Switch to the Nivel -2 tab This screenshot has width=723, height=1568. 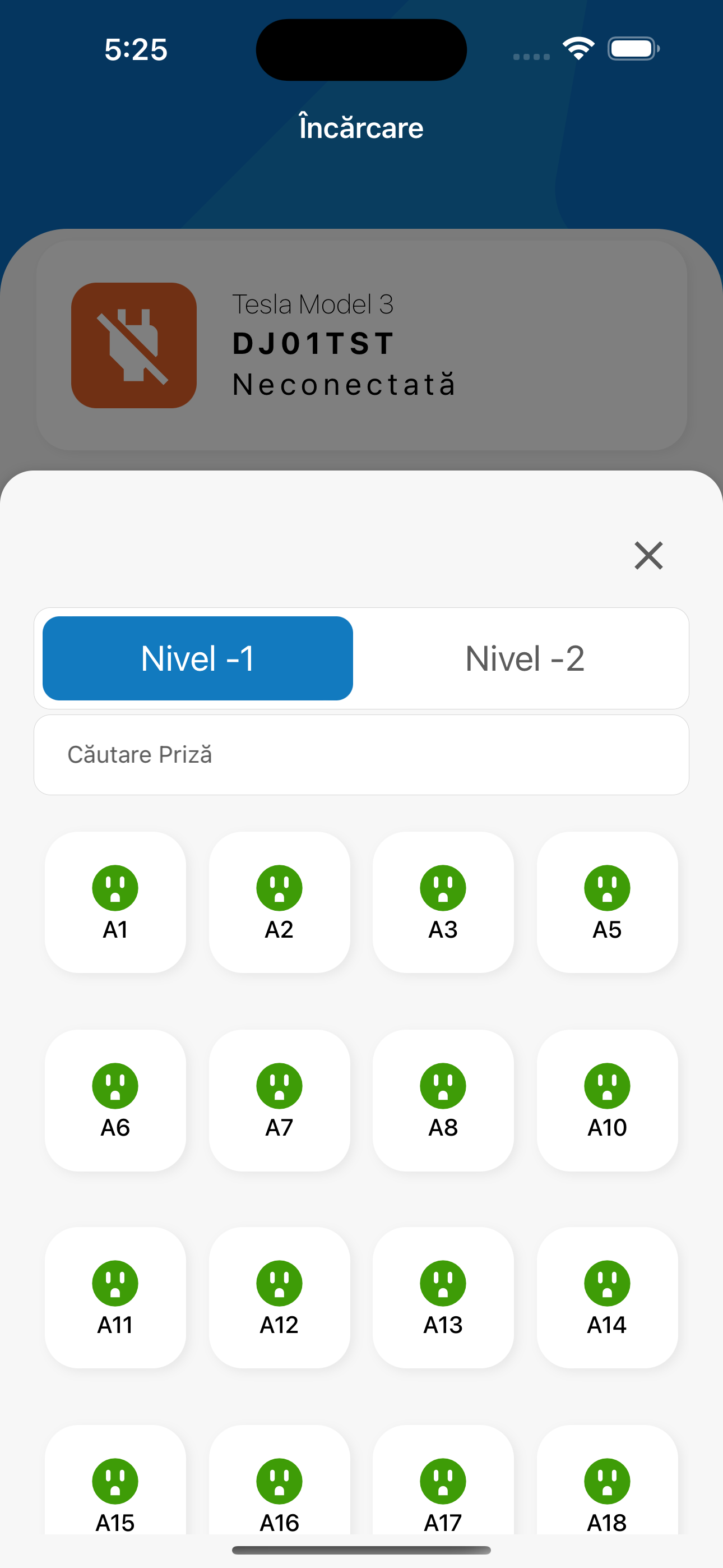(x=525, y=658)
